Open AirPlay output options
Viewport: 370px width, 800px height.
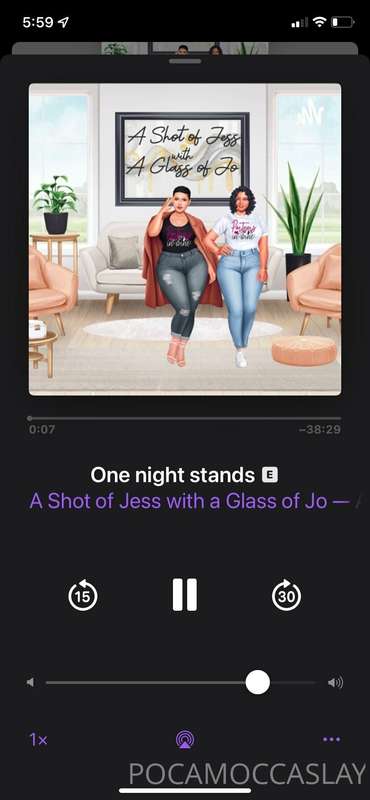tap(185, 739)
